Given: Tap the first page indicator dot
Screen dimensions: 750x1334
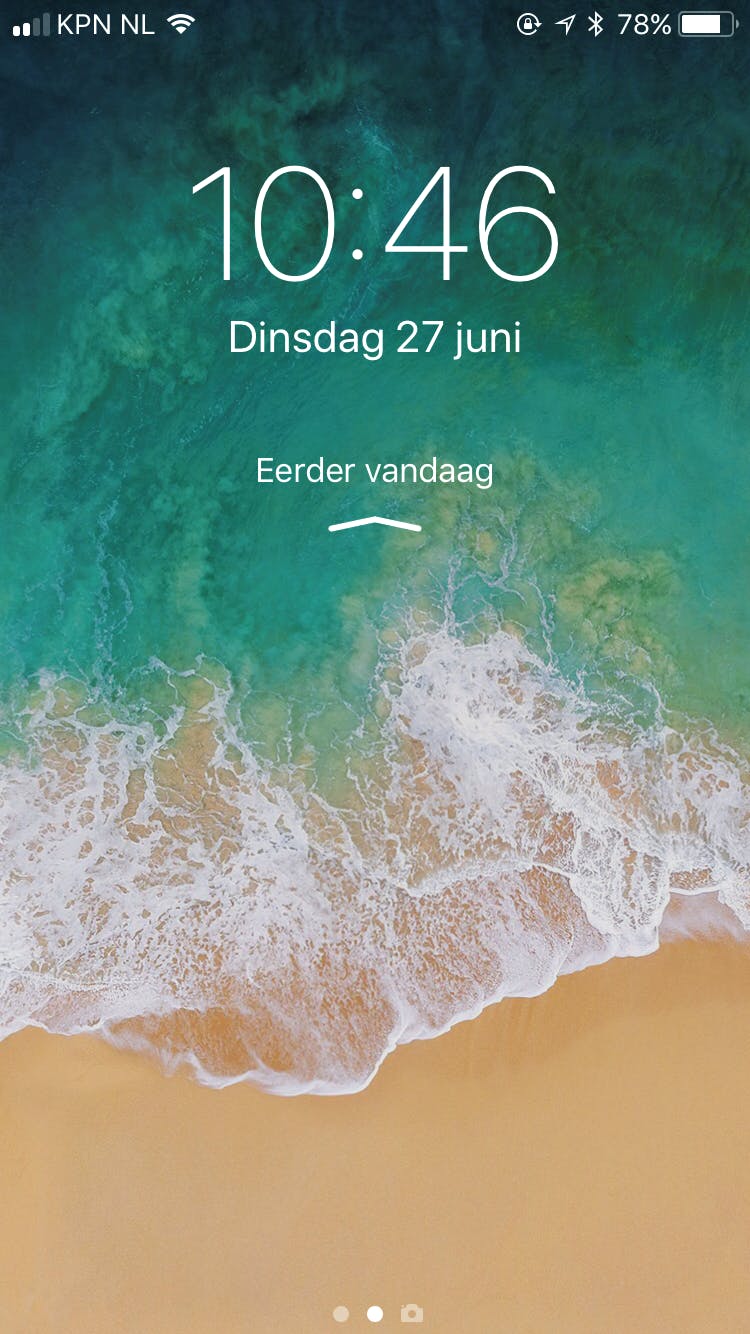Looking at the screenshot, I should pos(341,1313).
